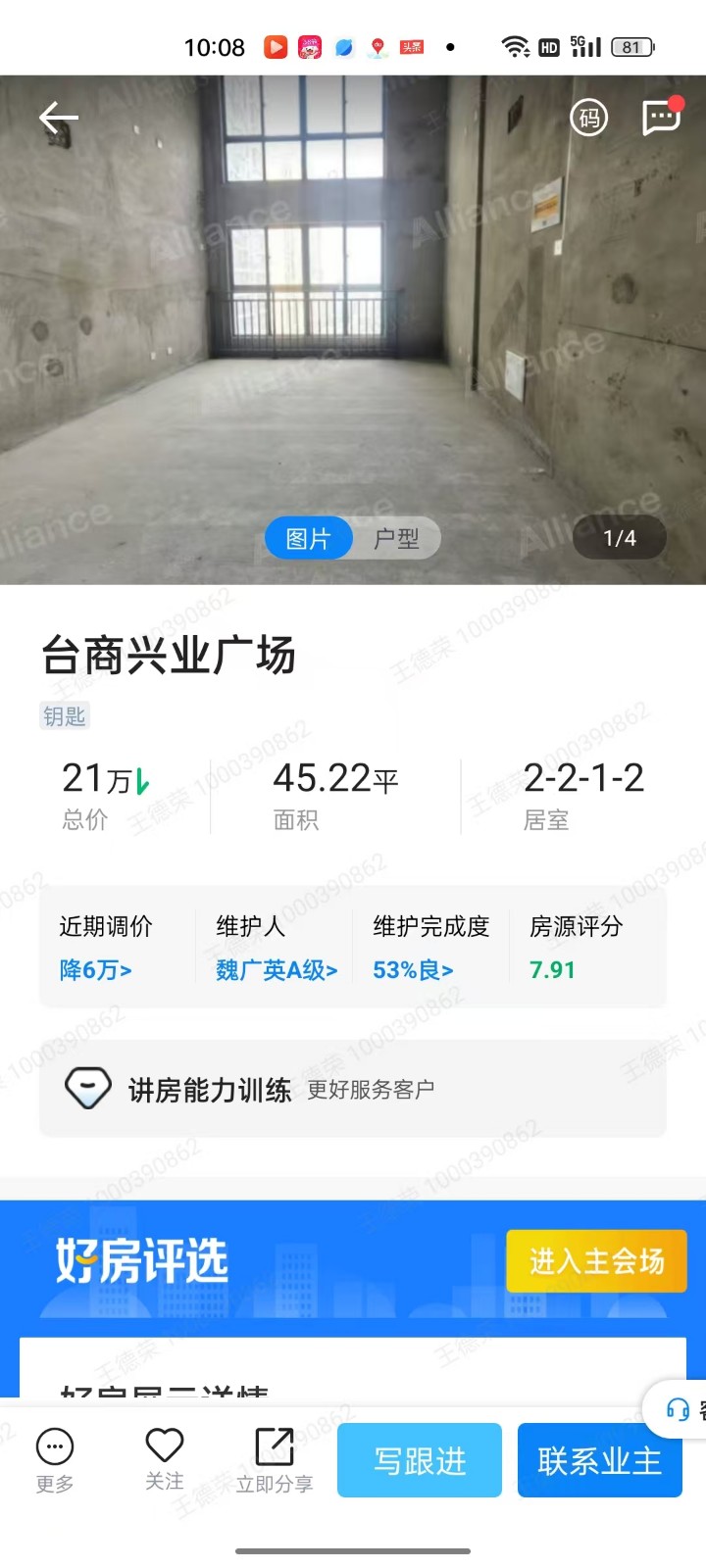Go back using the arrow icon

point(58,119)
